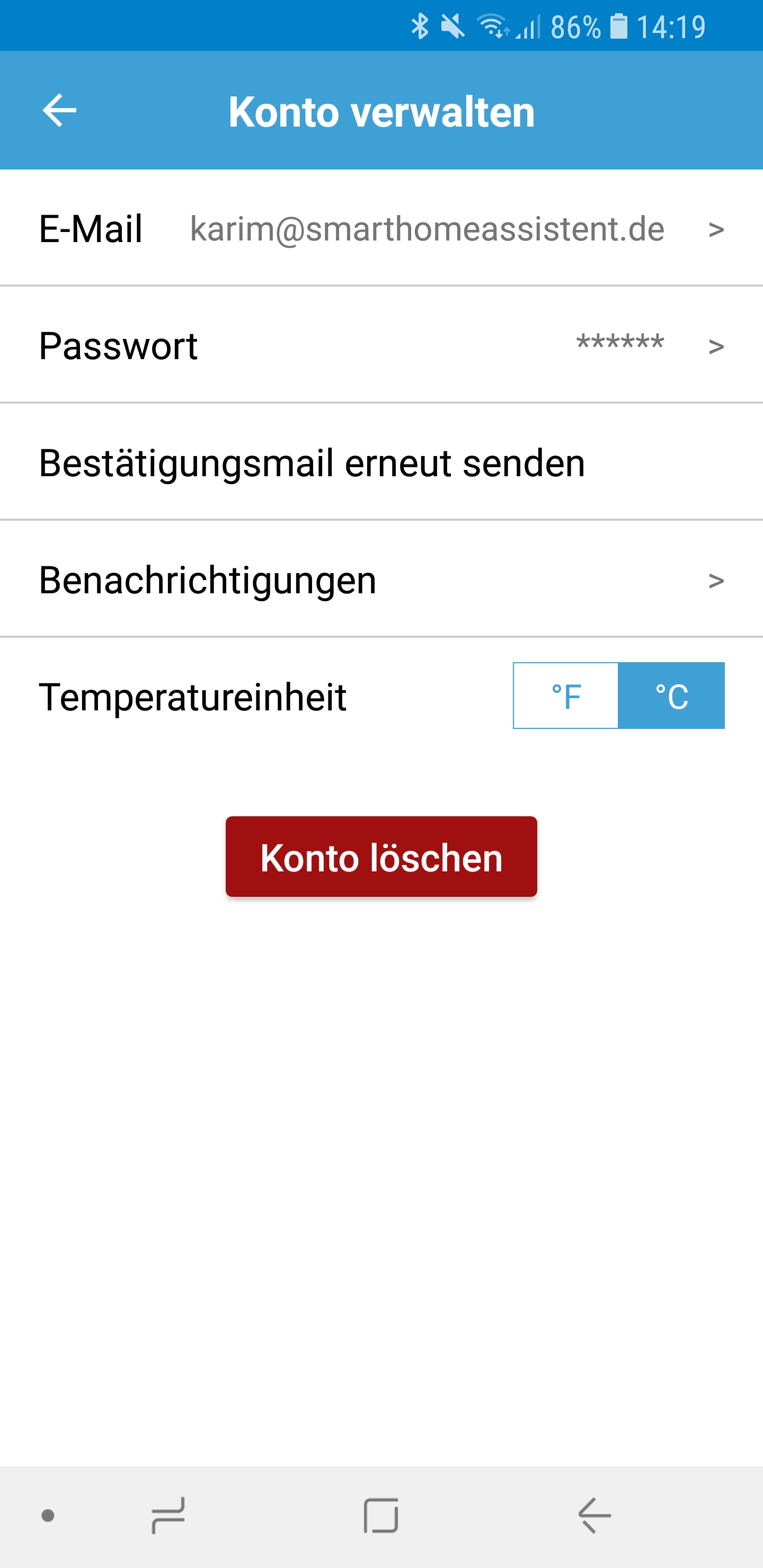Go back from Konto verwalten

click(59, 111)
